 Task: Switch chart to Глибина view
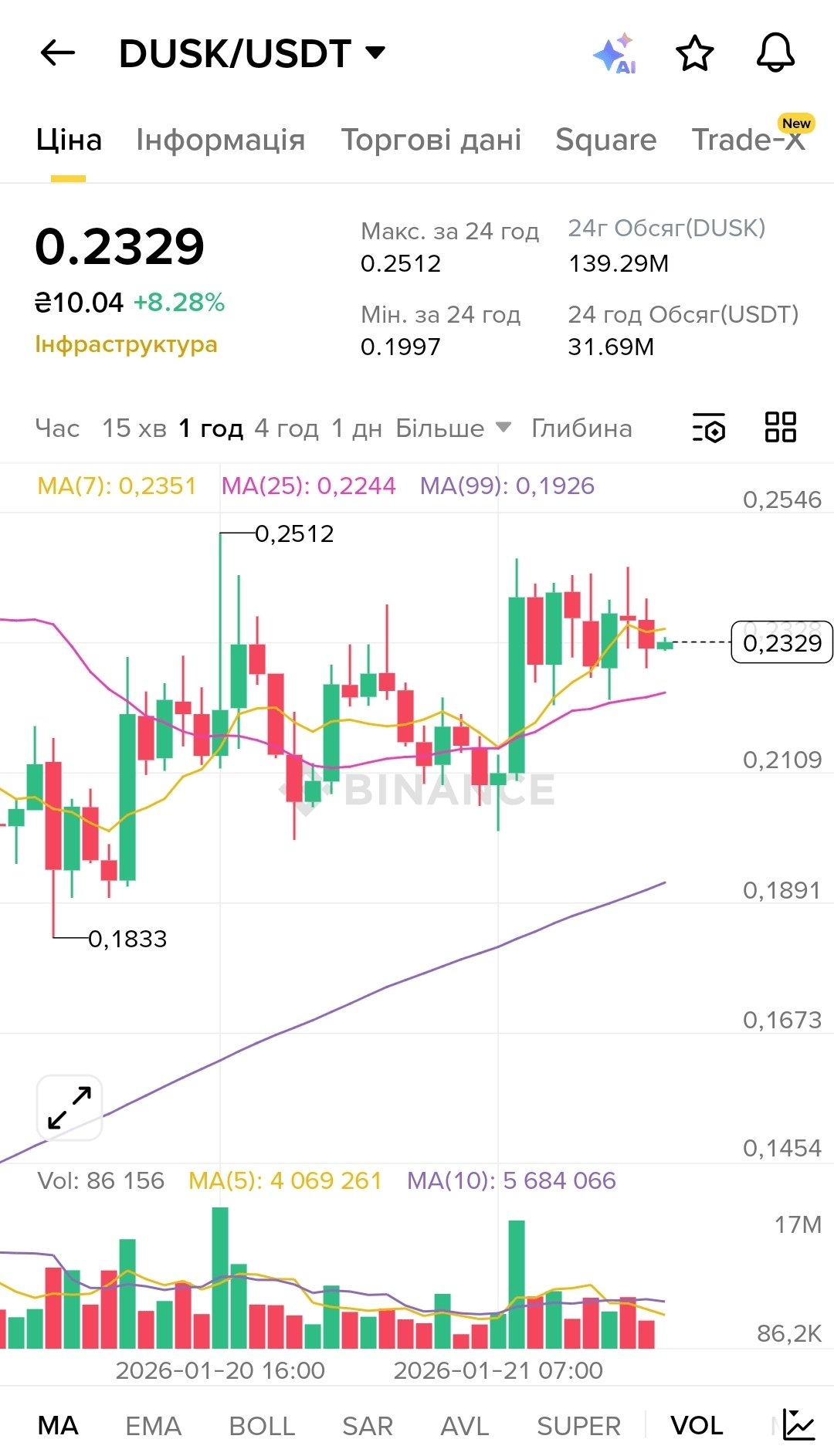581,428
